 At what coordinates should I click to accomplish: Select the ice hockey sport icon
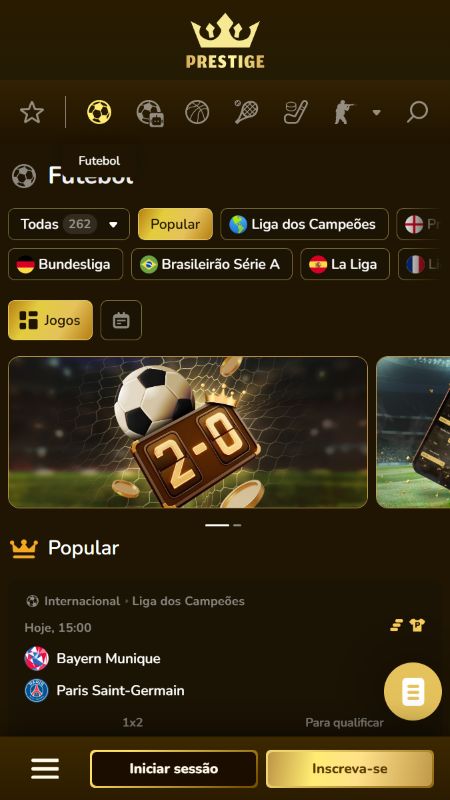coord(295,112)
